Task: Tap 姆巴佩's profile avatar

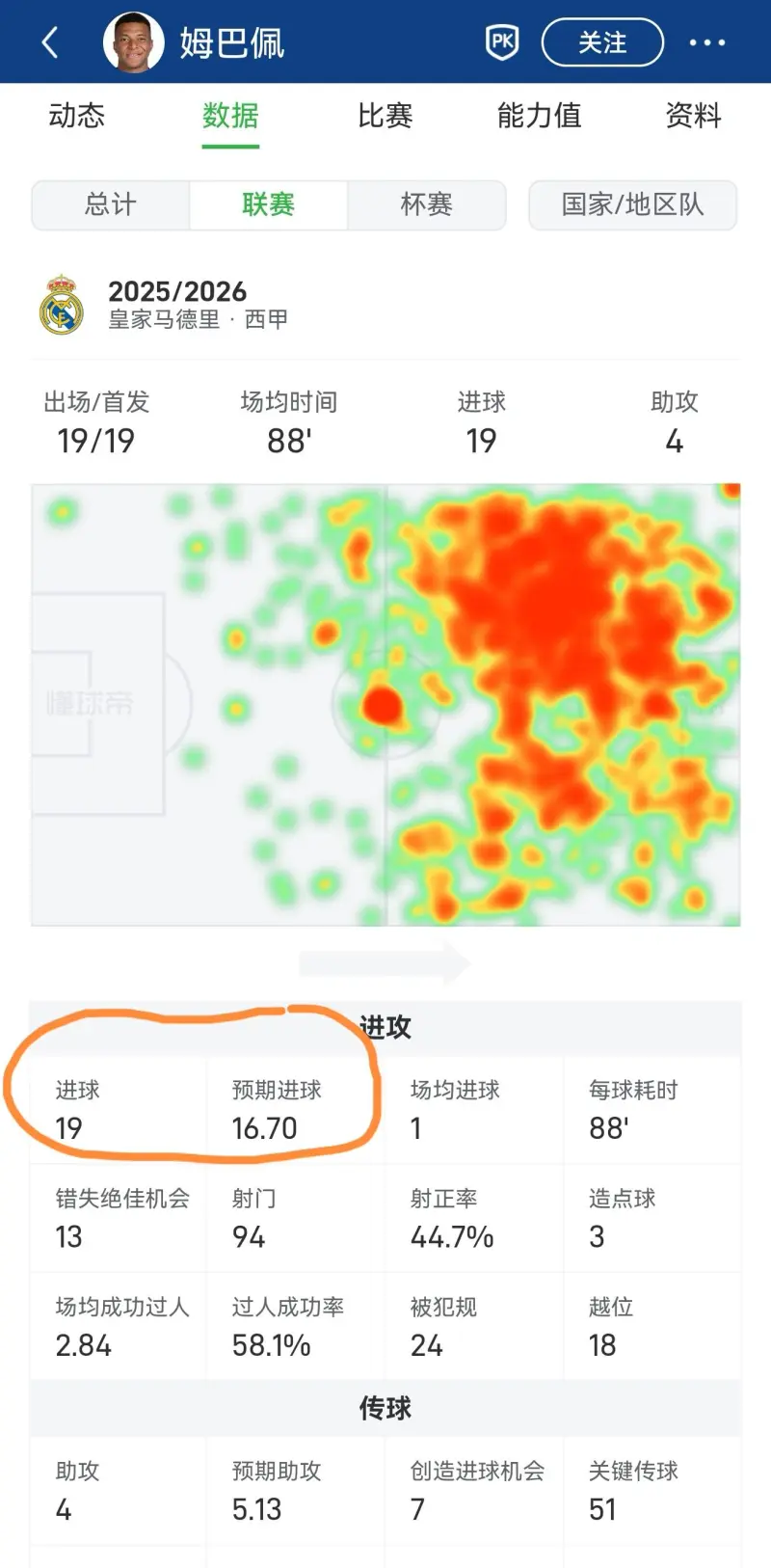Action: click(133, 42)
